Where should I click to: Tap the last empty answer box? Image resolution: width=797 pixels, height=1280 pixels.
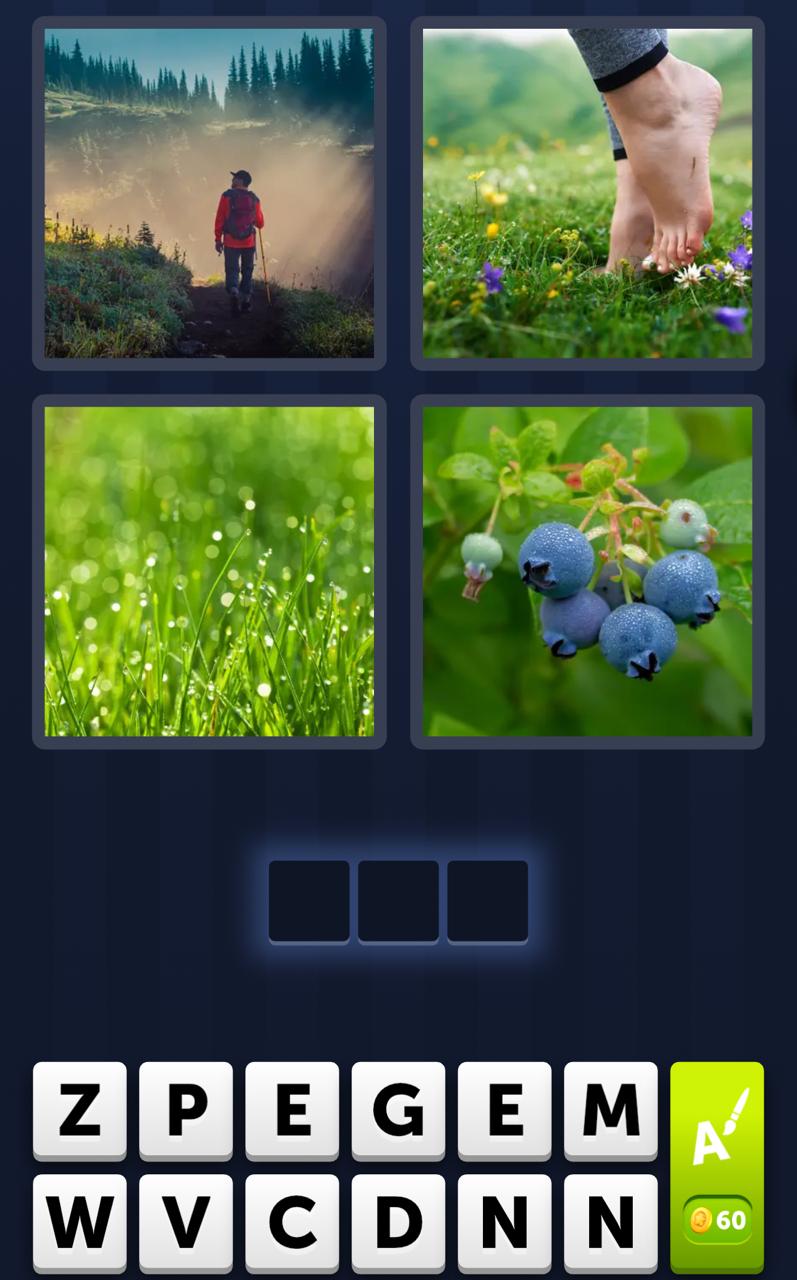point(487,899)
